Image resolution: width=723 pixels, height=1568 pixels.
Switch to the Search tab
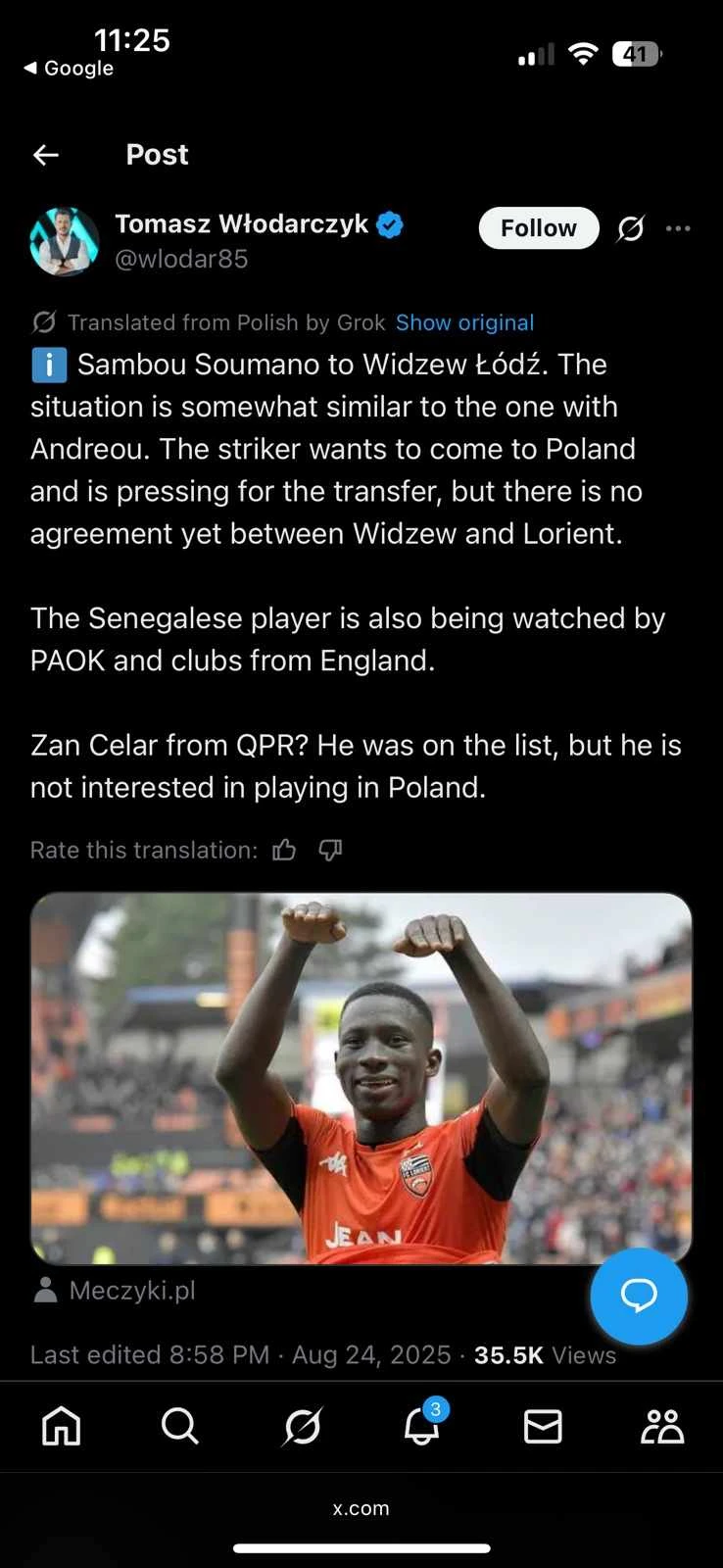point(180,1427)
